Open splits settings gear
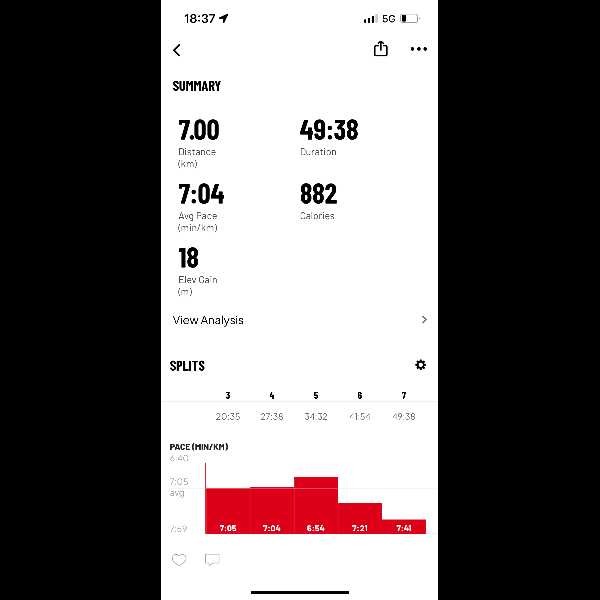600x600 pixels. pos(420,365)
